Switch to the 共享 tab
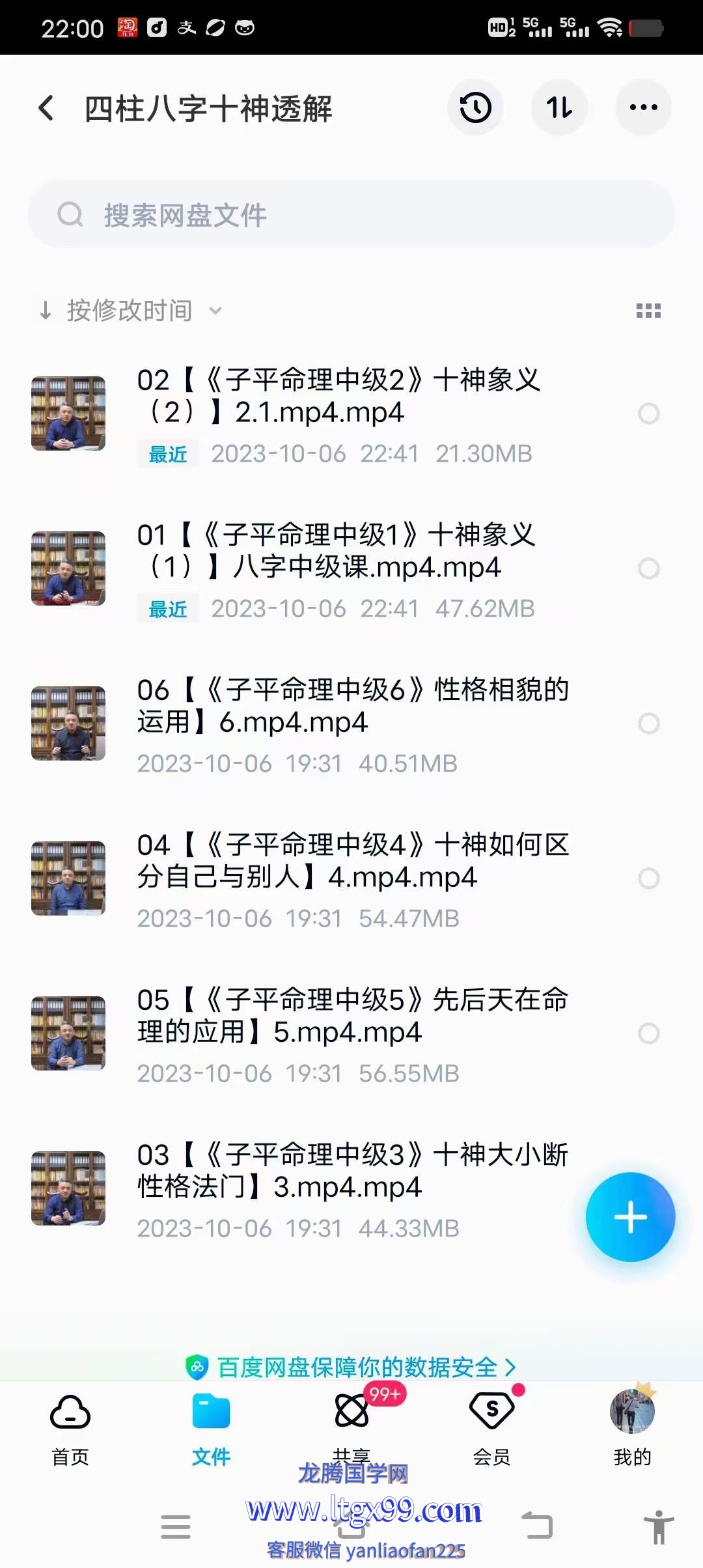 (x=351, y=1426)
